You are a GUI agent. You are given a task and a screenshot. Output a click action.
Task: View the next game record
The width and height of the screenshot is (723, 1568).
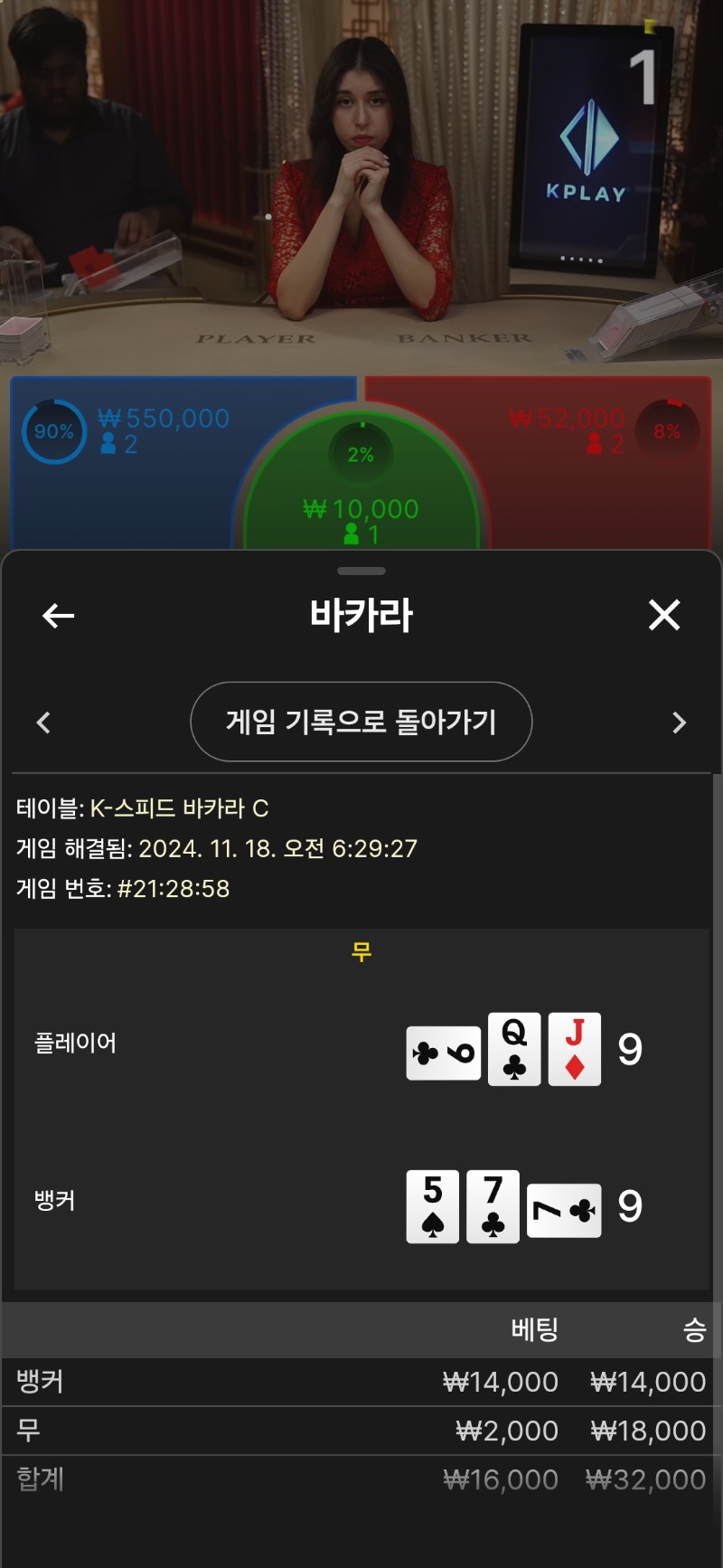click(x=680, y=723)
